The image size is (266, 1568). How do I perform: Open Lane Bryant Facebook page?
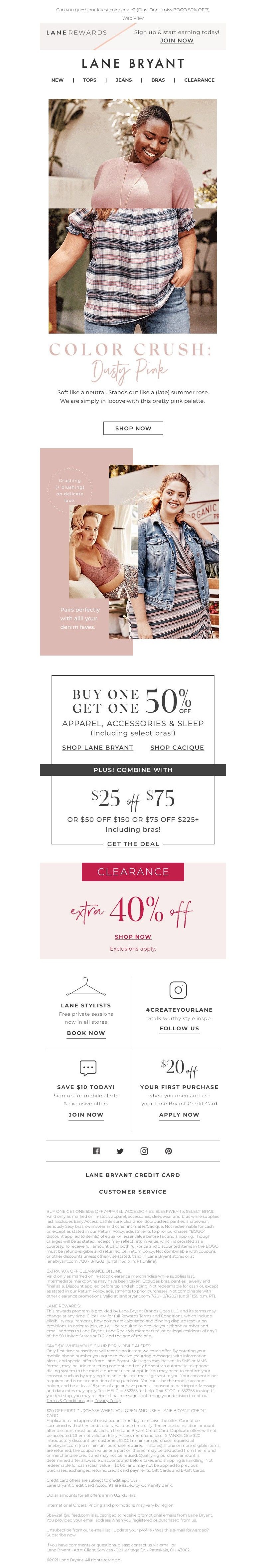coord(96,1151)
